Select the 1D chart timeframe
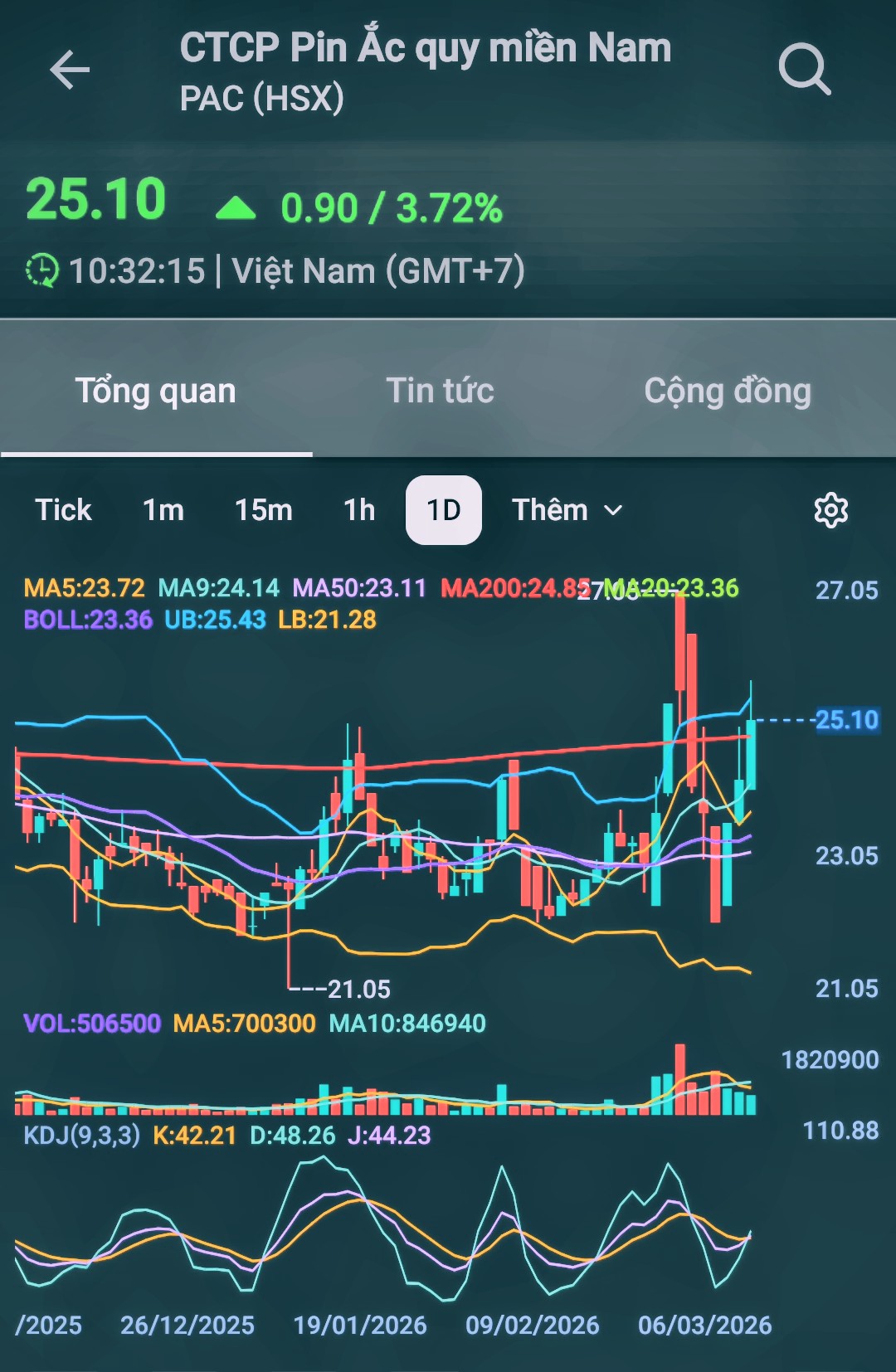The height and width of the screenshot is (1372, 896). 444,510
